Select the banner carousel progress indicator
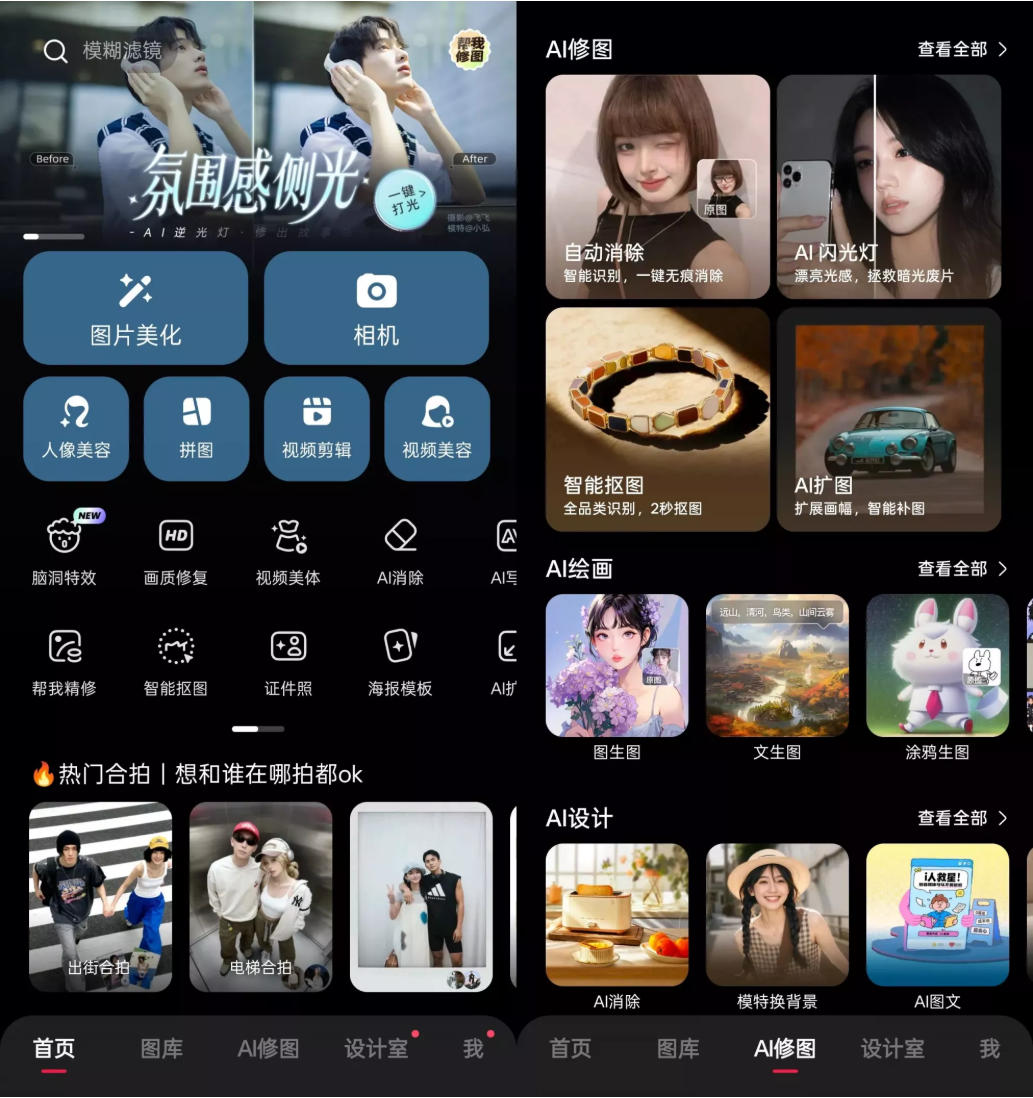The height and width of the screenshot is (1098, 1033). click(53, 237)
